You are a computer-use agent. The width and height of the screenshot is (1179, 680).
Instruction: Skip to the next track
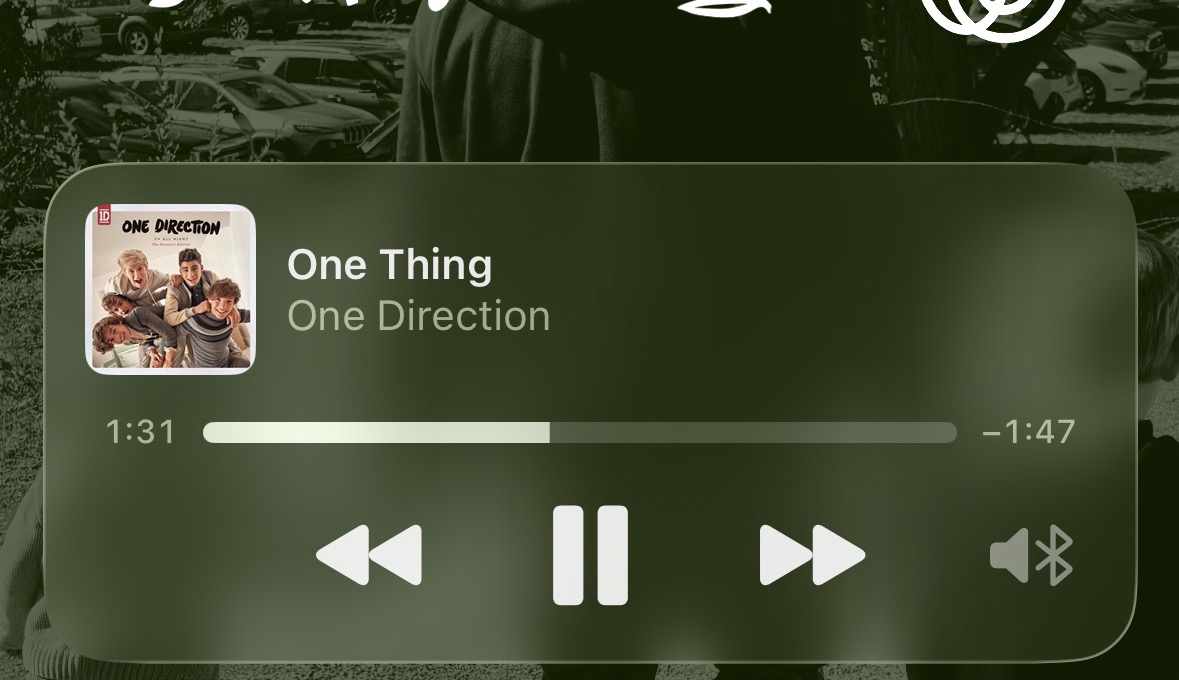click(x=812, y=555)
